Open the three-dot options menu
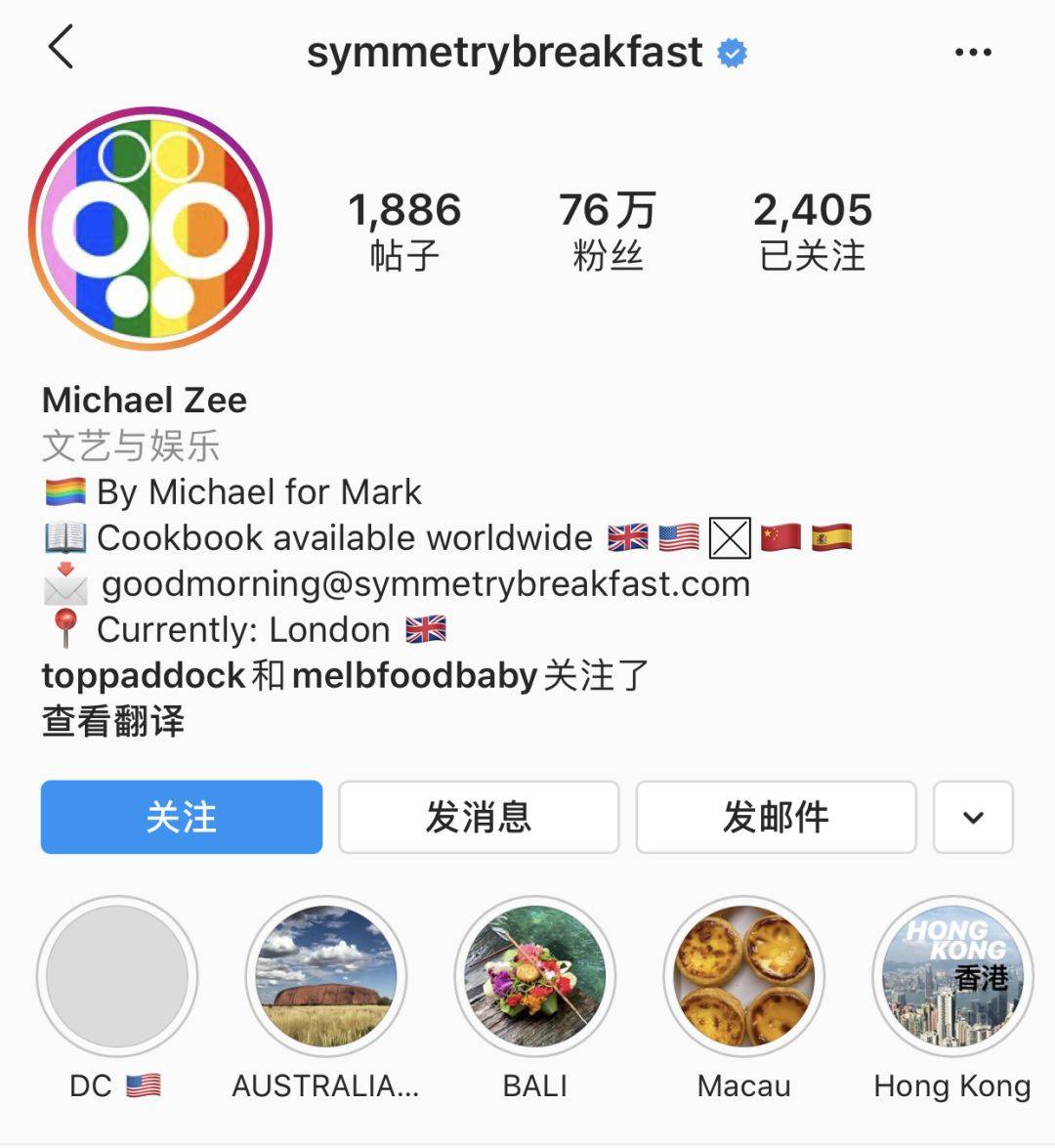1055x1148 pixels. (973, 53)
